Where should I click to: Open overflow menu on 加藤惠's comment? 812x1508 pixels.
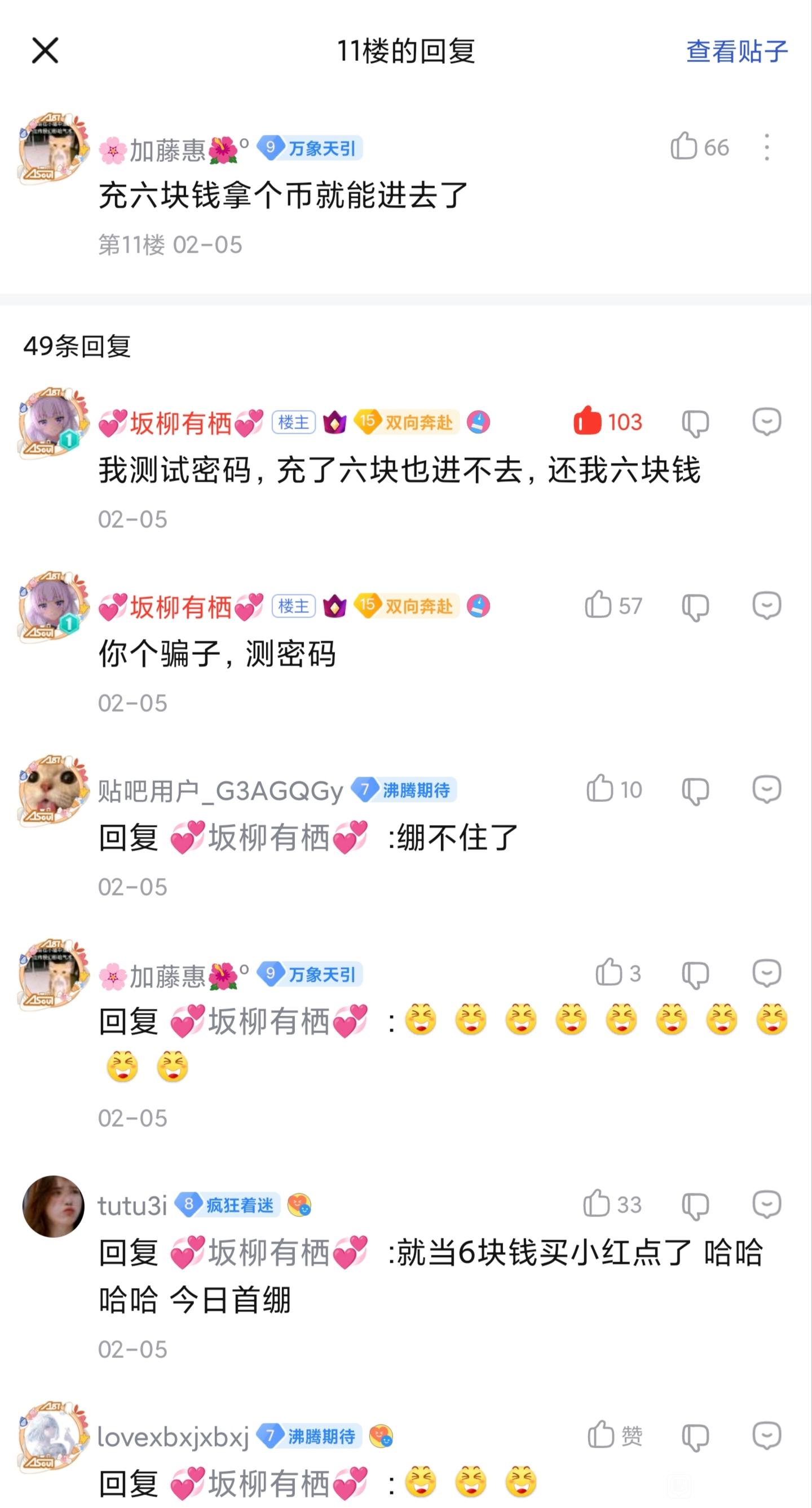click(x=766, y=147)
